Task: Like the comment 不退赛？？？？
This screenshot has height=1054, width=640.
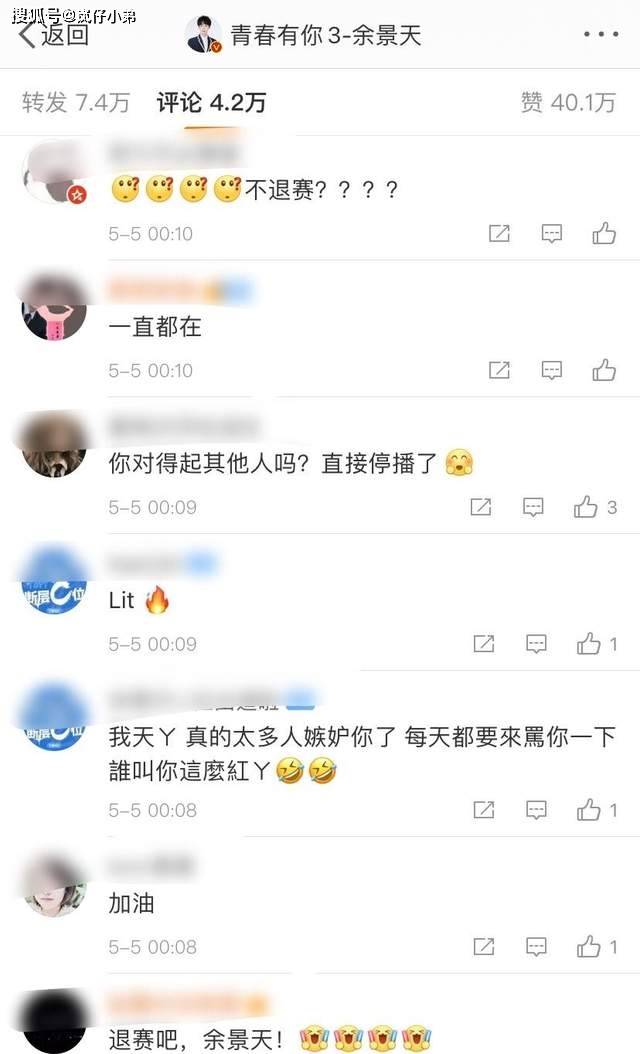Action: pos(604,234)
